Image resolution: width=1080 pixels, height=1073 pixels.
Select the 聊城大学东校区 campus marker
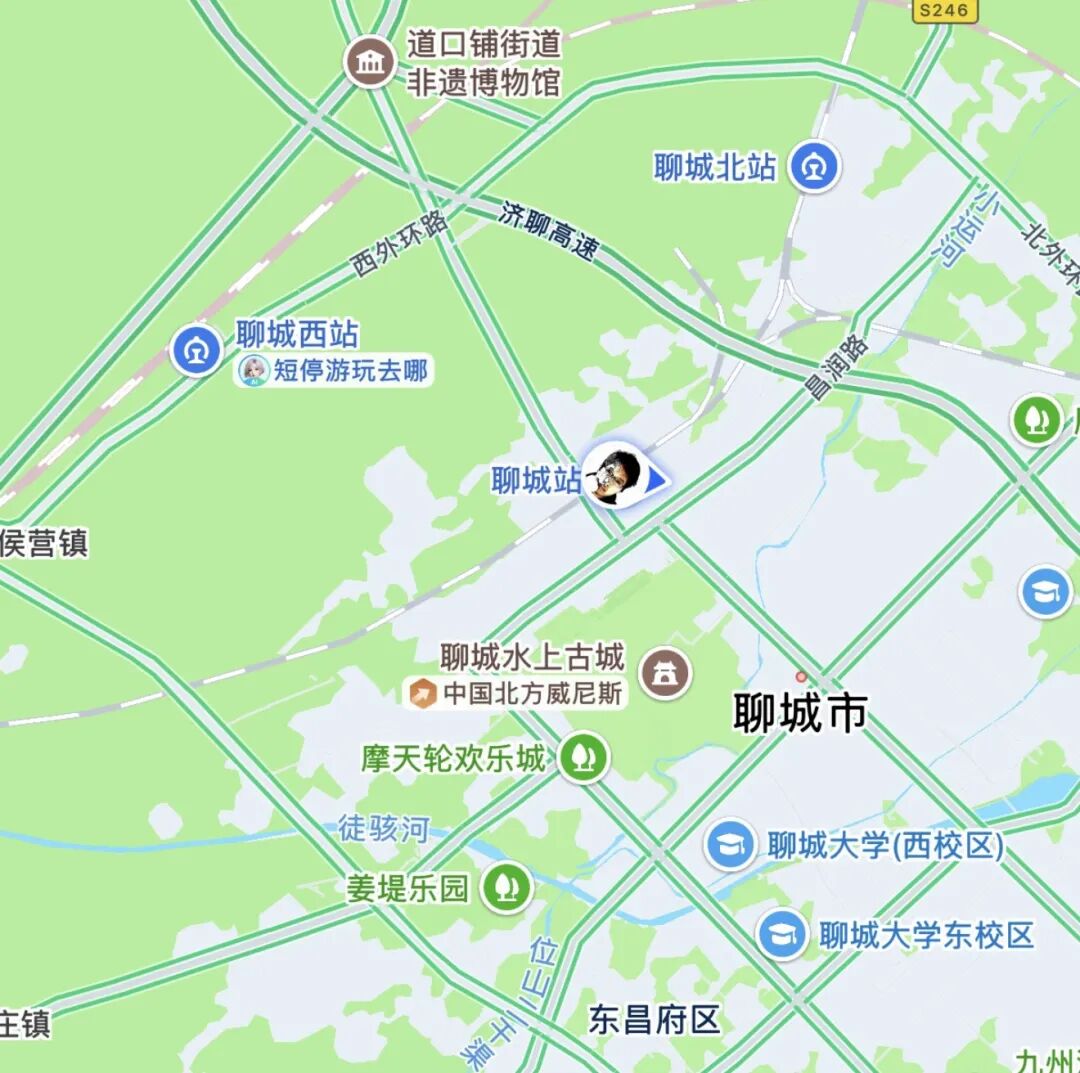(781, 935)
